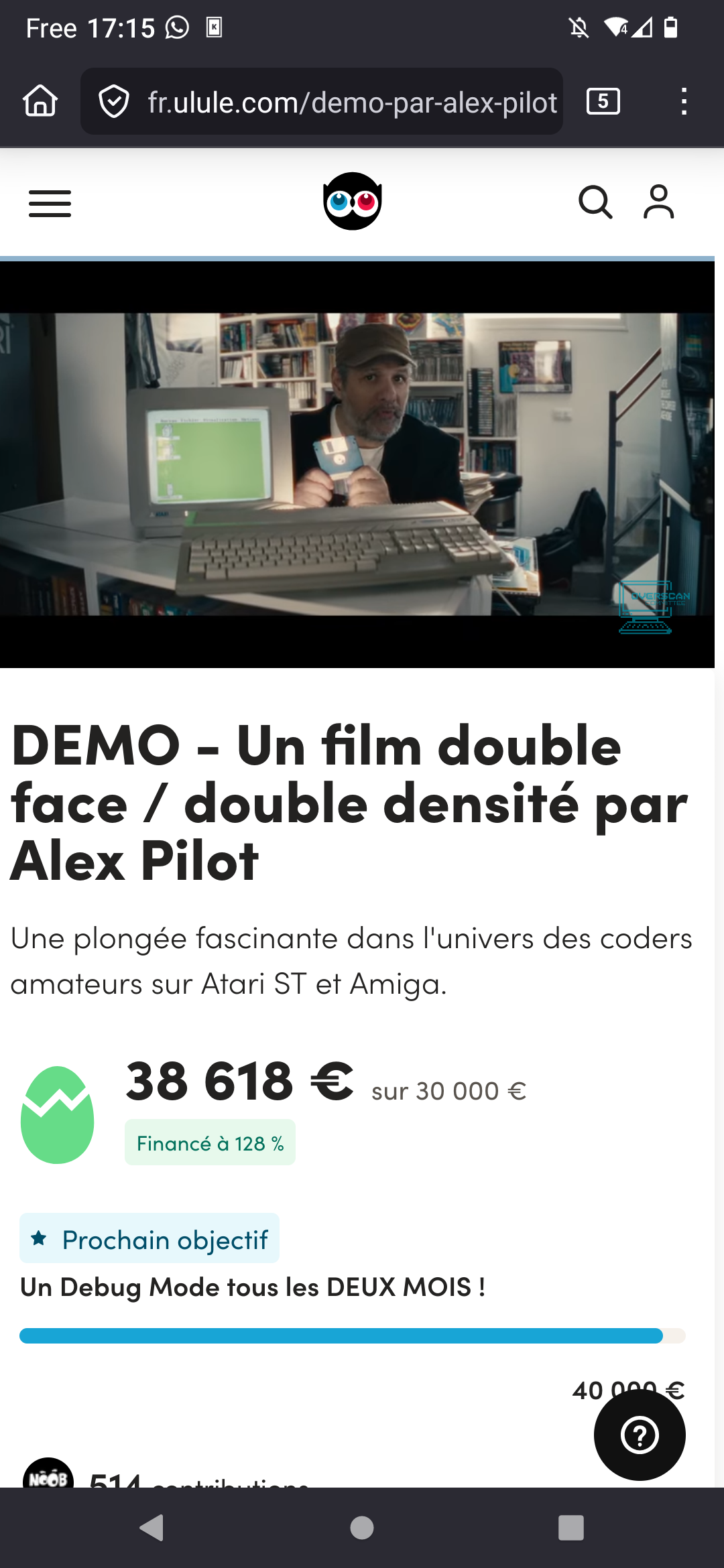Open the tab switcher showing 5 tabs

click(603, 102)
